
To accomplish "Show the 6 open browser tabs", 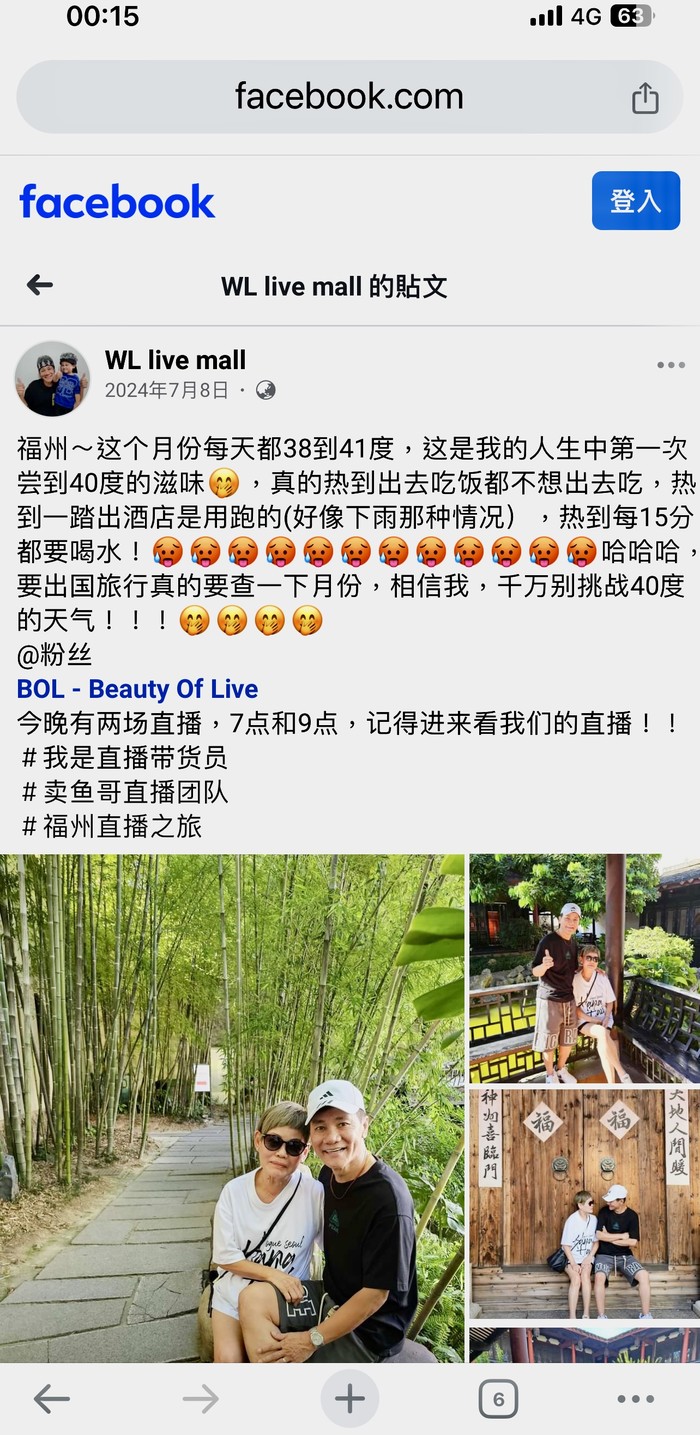I will 498,1398.
